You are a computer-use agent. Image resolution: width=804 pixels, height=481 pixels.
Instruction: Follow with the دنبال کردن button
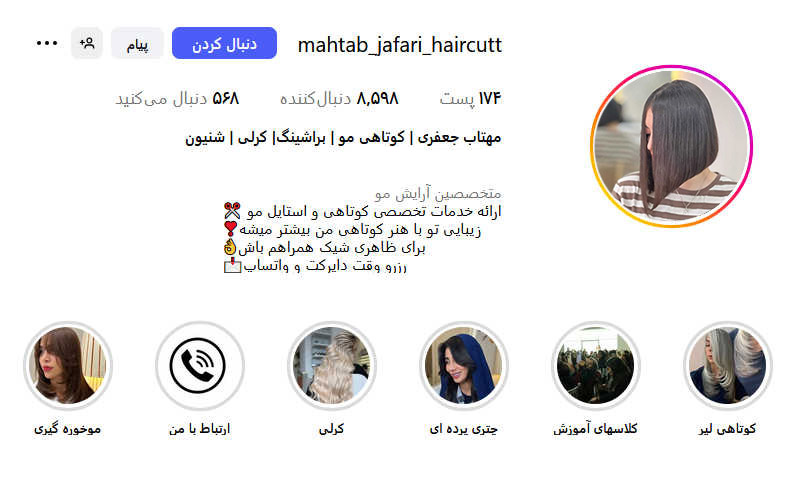click(224, 44)
